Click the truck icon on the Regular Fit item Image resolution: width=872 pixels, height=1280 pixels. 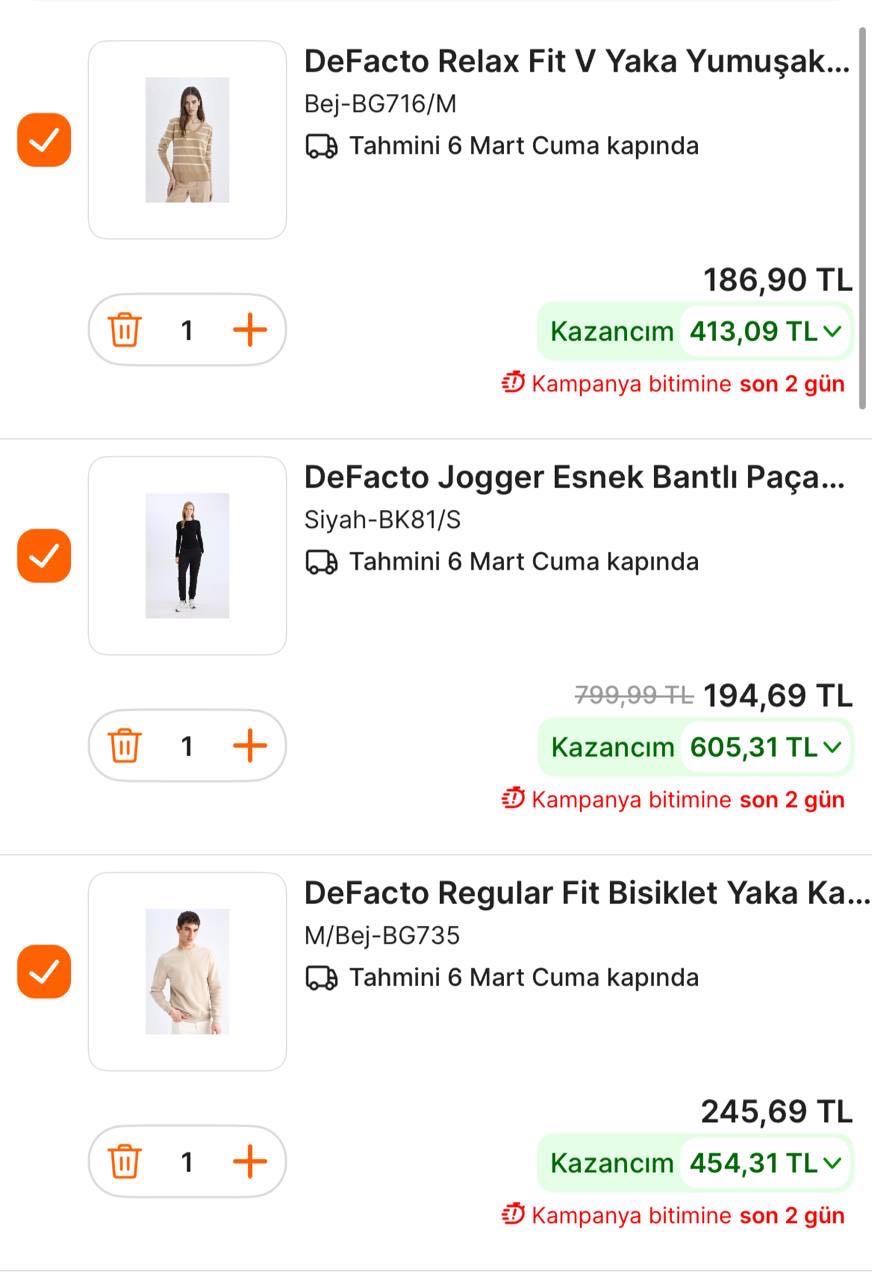pyautogui.click(x=320, y=977)
